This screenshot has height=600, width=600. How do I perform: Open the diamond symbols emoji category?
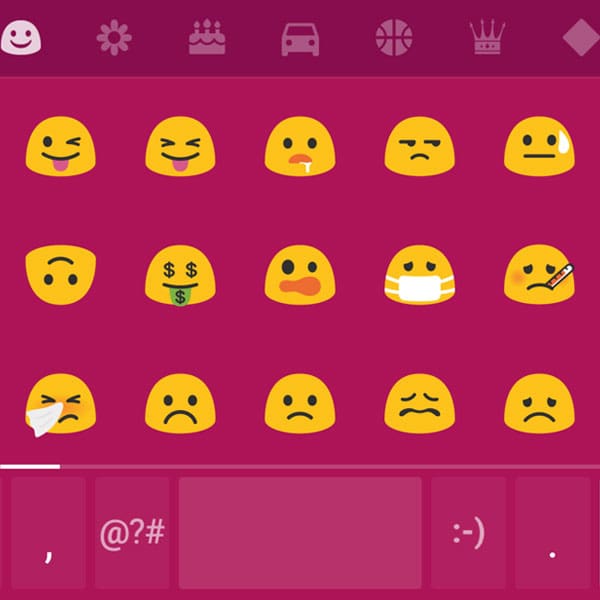[x=582, y=37]
